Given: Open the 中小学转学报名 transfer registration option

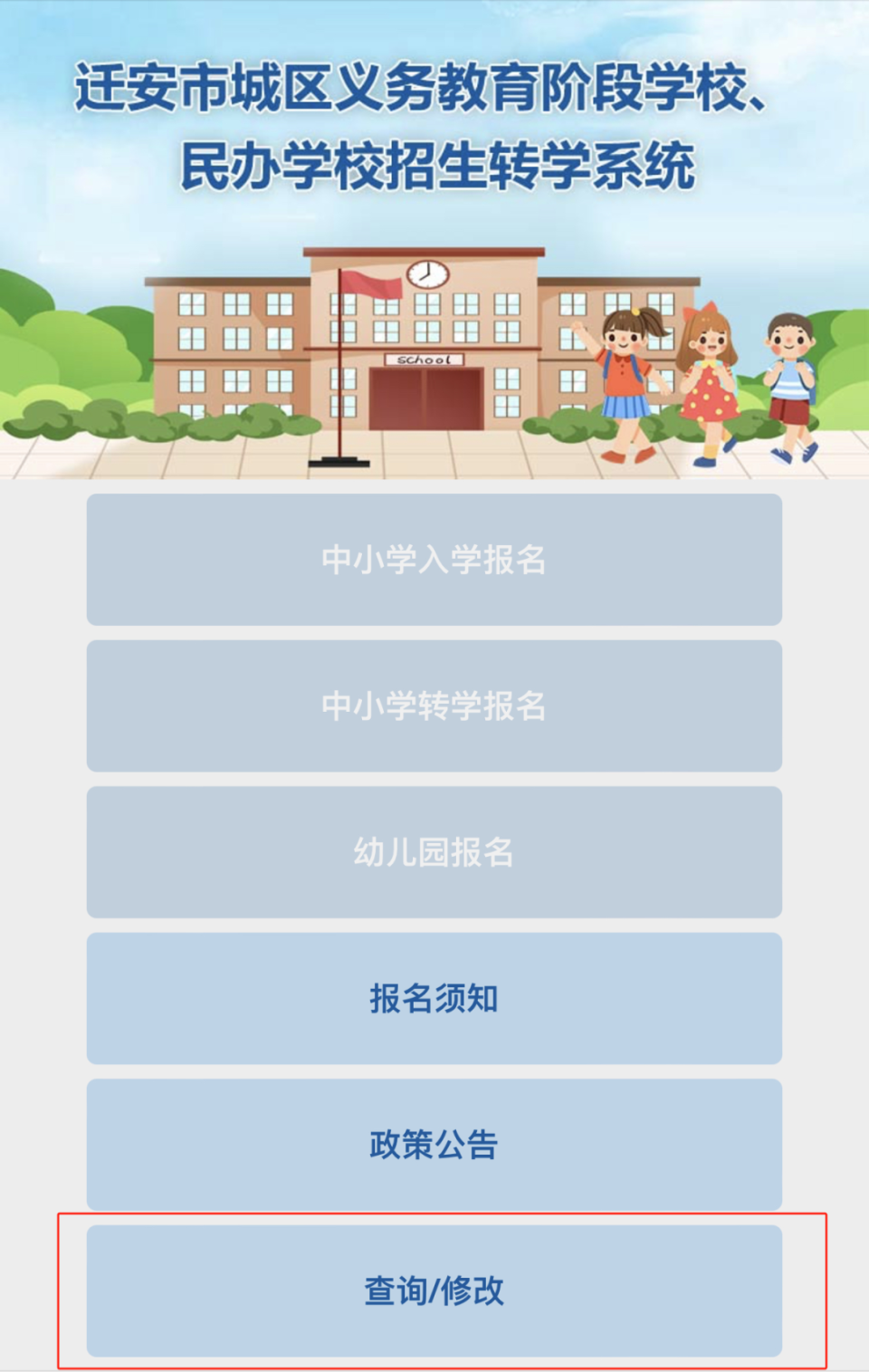Looking at the screenshot, I should 434,706.
